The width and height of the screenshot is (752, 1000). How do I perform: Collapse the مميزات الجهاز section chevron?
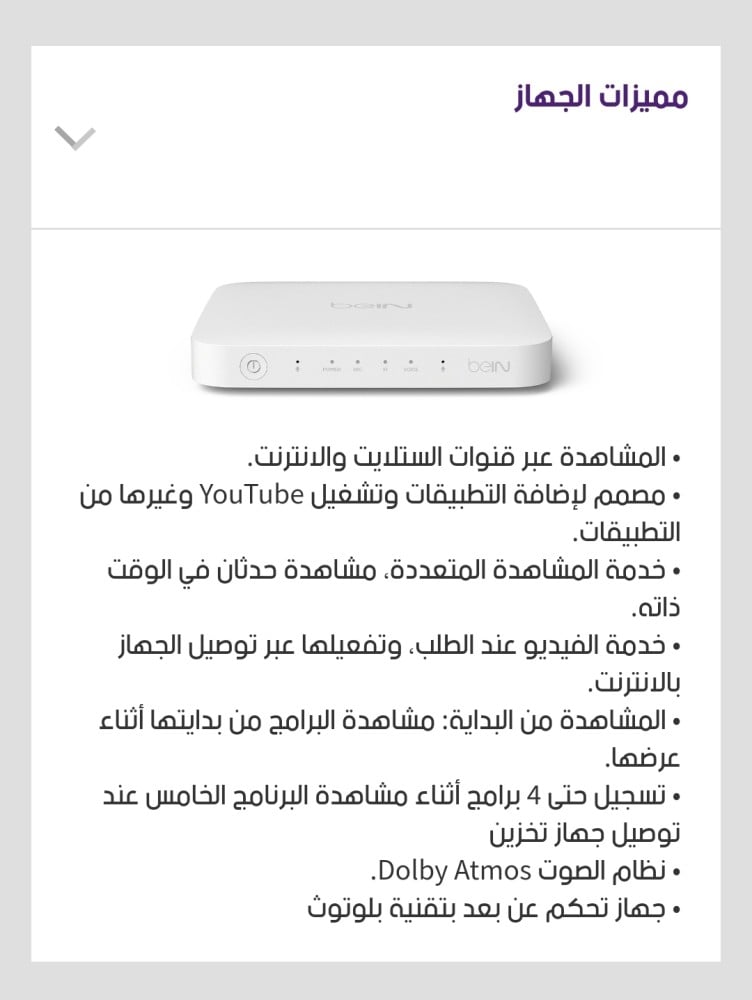[76, 139]
